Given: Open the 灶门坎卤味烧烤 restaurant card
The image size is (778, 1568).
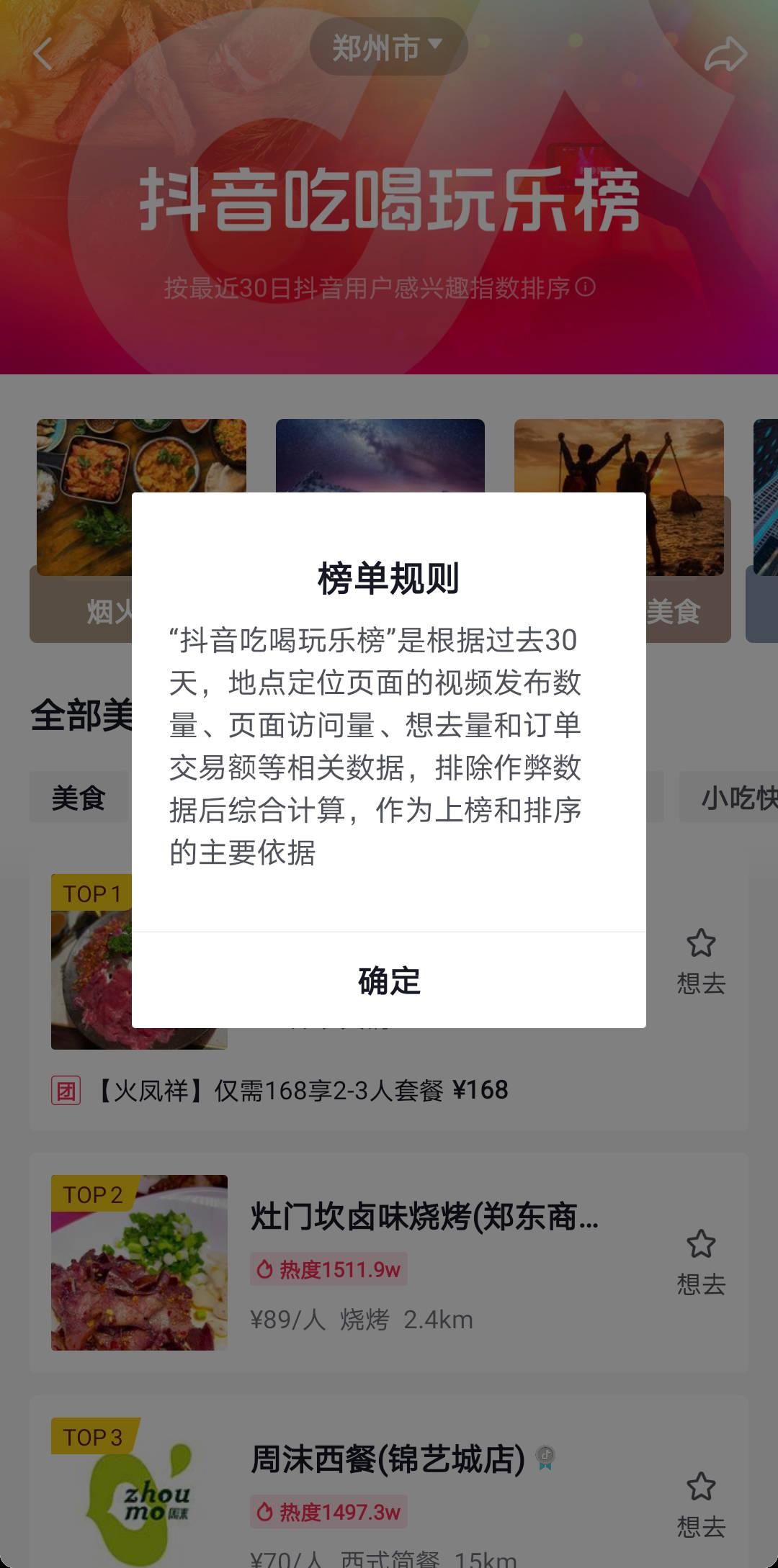Looking at the screenshot, I should (424, 1217).
